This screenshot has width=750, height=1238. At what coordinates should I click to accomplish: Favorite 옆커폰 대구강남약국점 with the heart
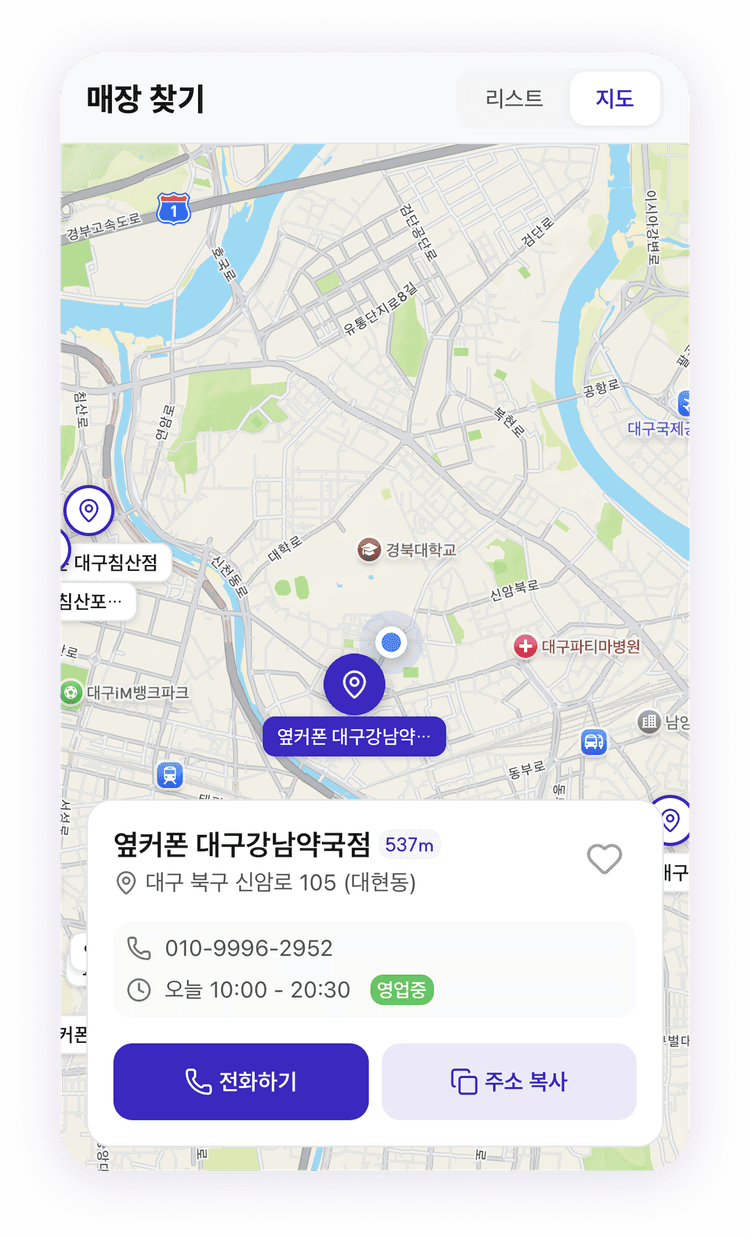604,858
